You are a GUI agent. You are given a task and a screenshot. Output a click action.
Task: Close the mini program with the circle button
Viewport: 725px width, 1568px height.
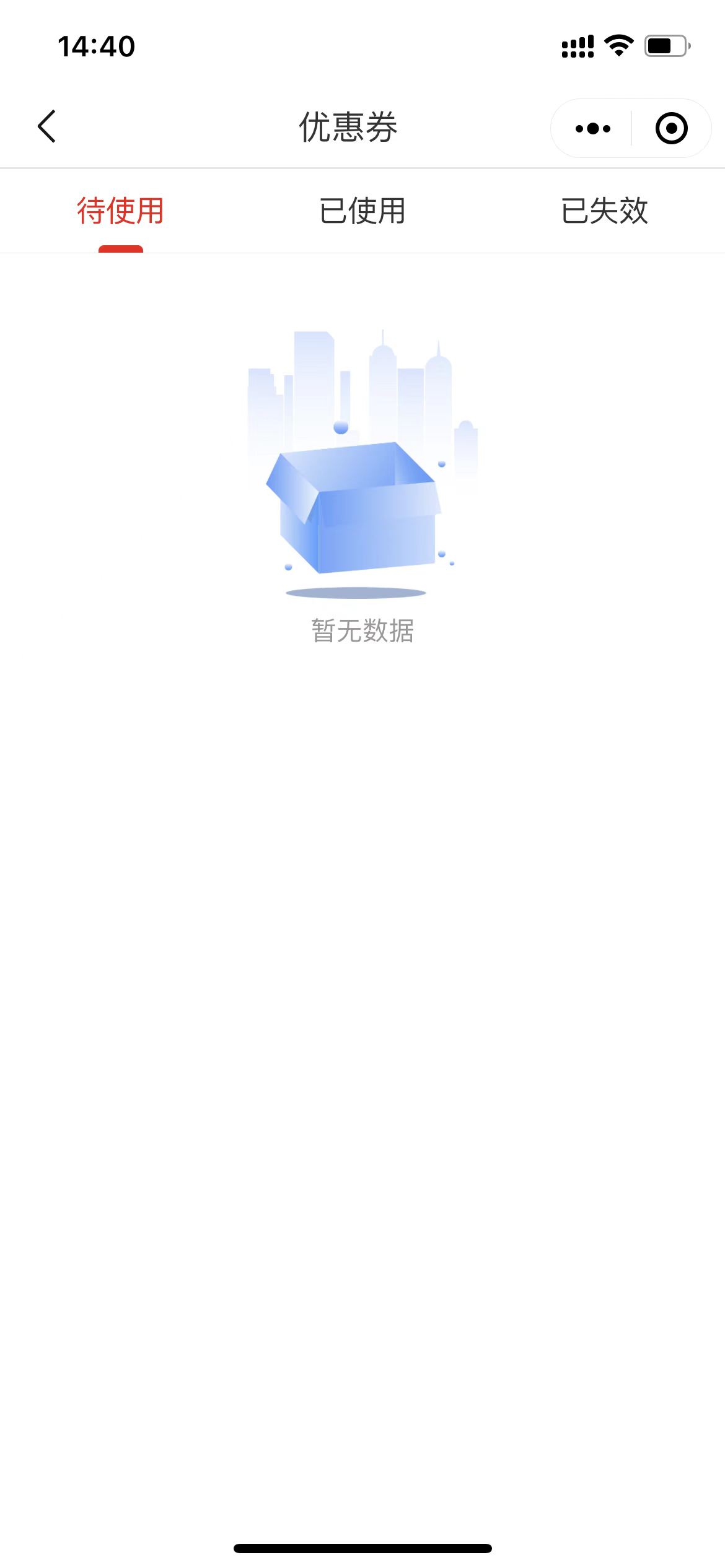(x=671, y=129)
